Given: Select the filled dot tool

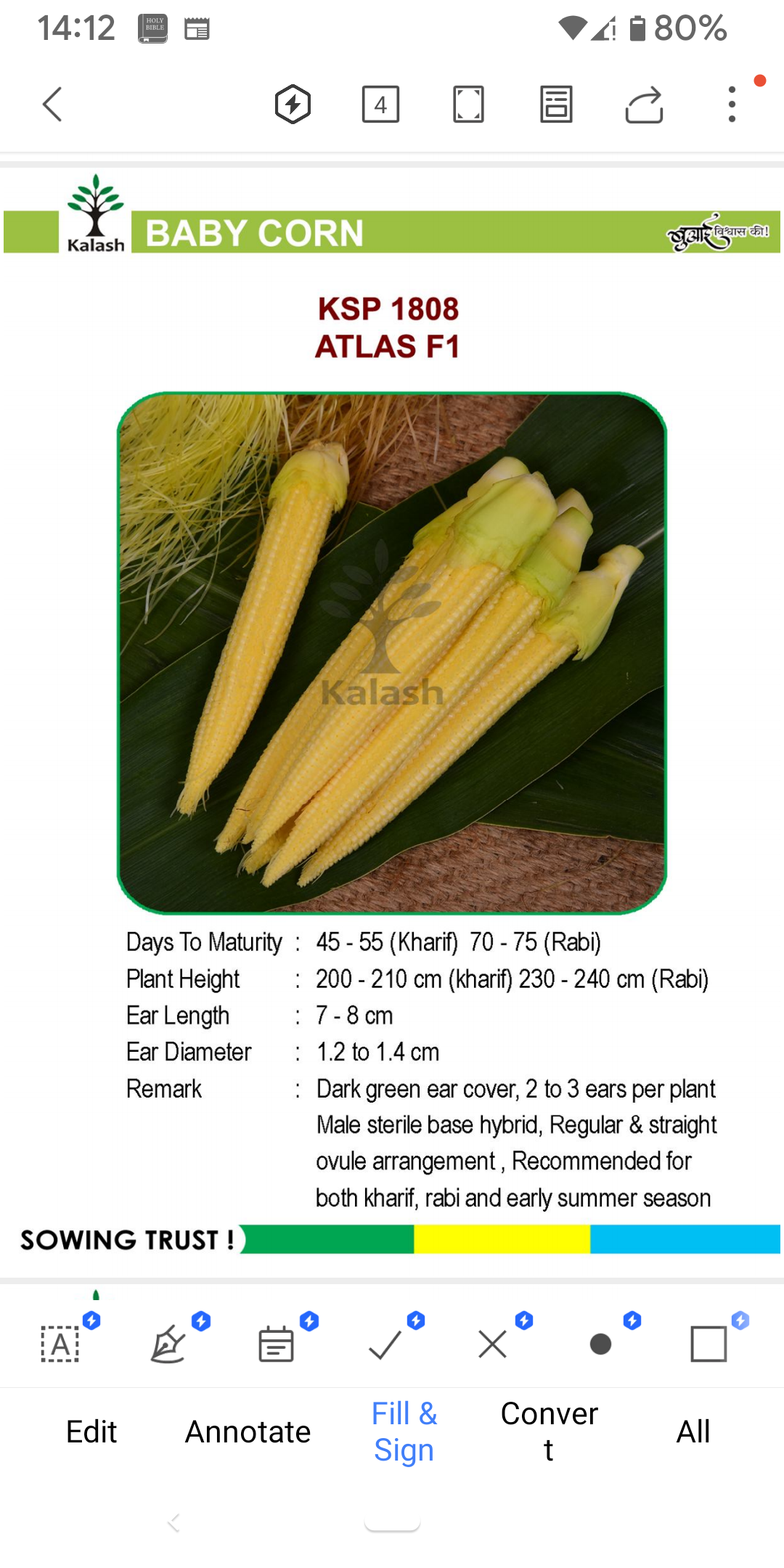Looking at the screenshot, I should (x=601, y=1344).
